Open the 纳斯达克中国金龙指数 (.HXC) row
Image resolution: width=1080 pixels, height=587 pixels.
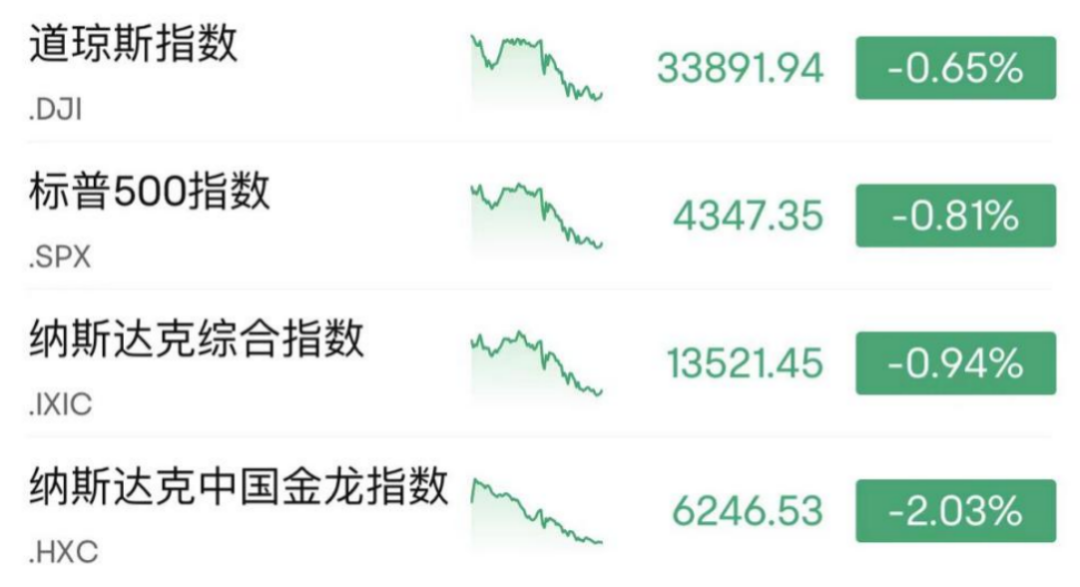(x=238, y=488)
